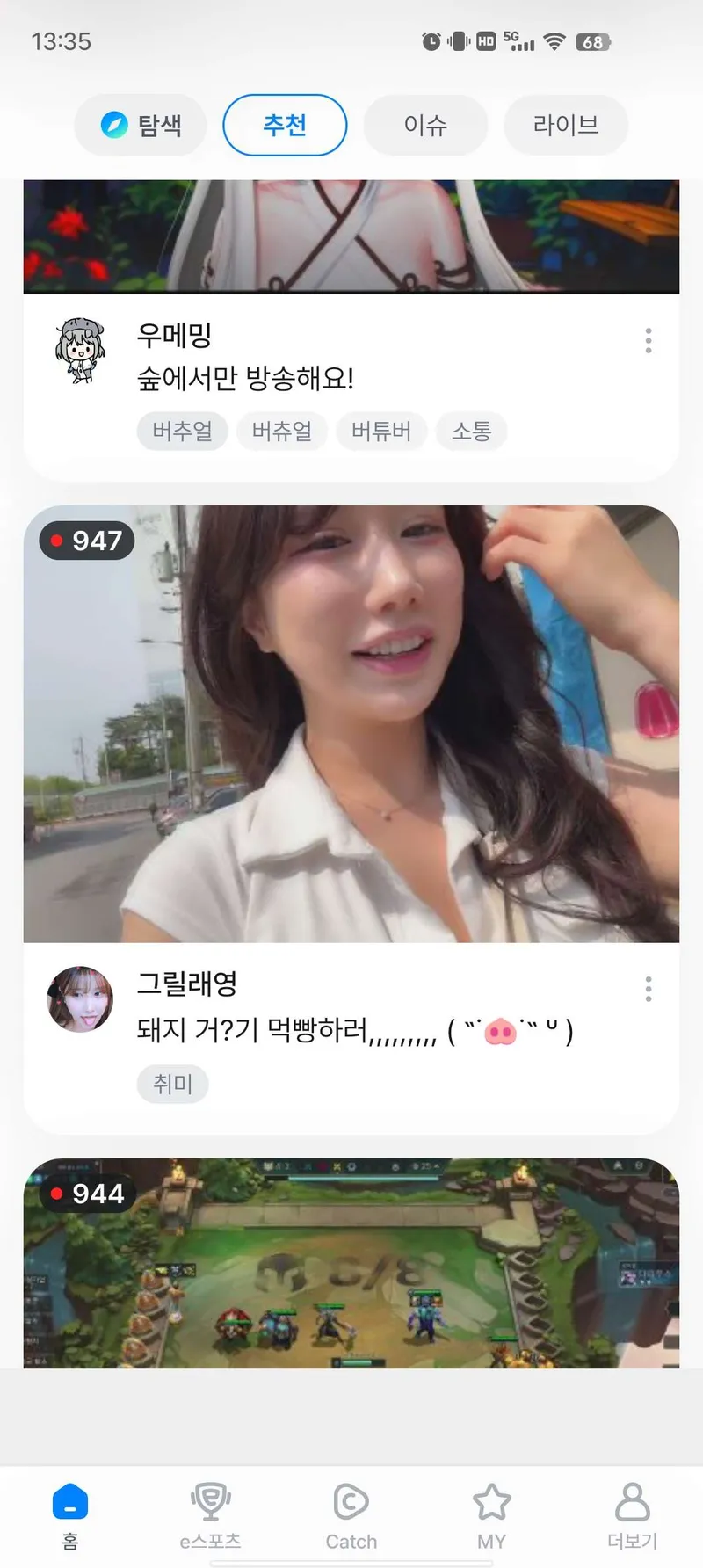The width and height of the screenshot is (703, 1568).
Task: Open the options menu on 우메밍's stream card
Action: pyautogui.click(x=648, y=341)
